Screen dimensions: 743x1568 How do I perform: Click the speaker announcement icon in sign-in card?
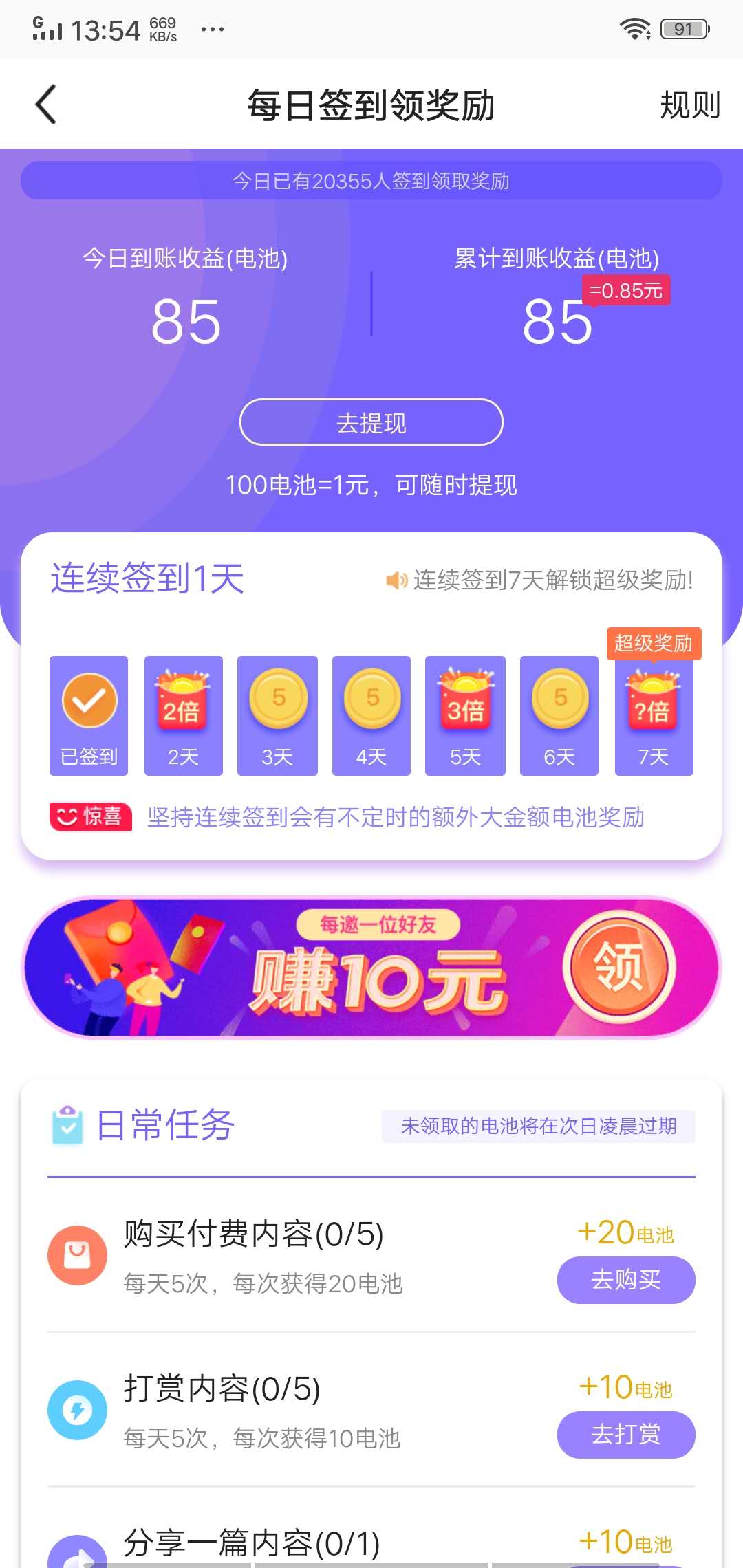(394, 581)
